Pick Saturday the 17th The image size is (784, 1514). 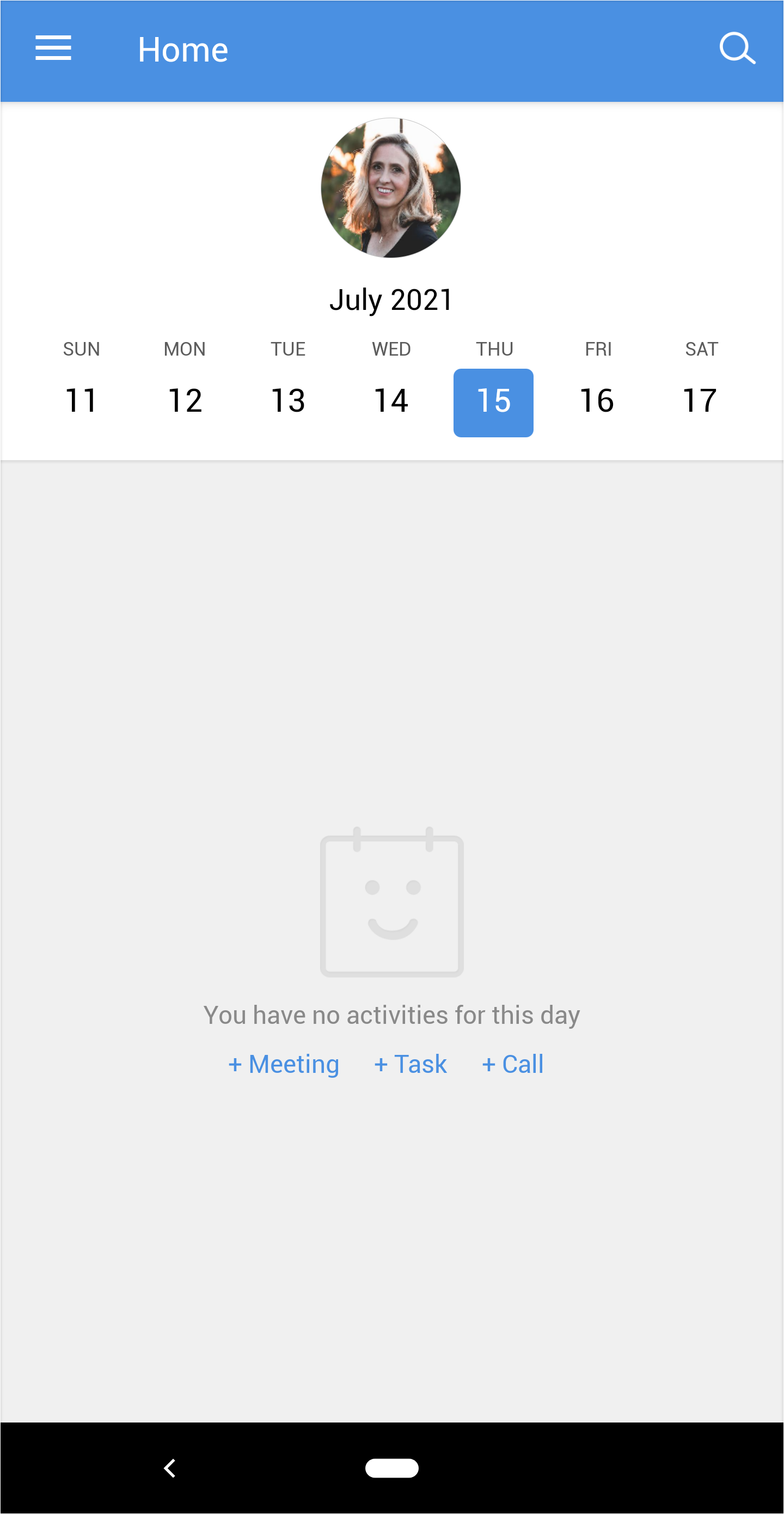pos(700,401)
